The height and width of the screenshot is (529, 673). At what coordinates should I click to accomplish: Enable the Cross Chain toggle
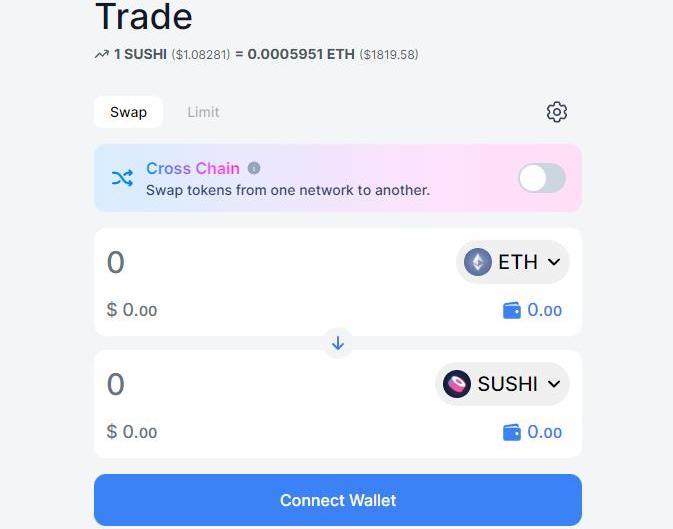pos(541,178)
